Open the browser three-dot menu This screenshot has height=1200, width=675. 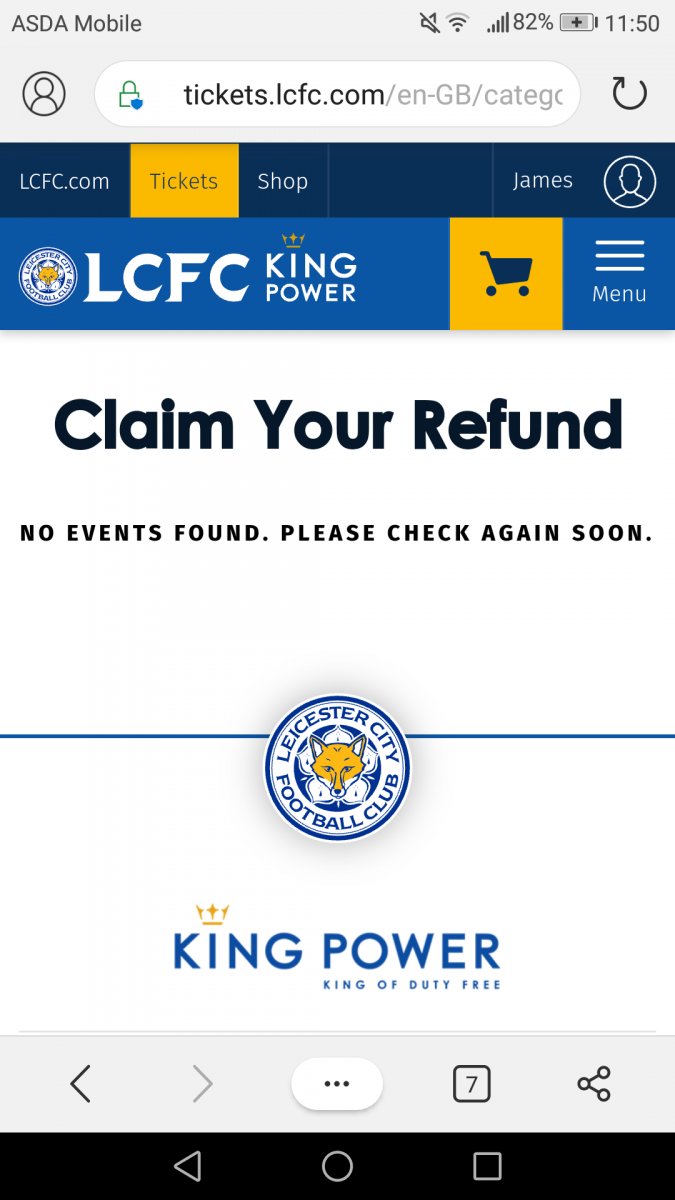click(337, 1084)
